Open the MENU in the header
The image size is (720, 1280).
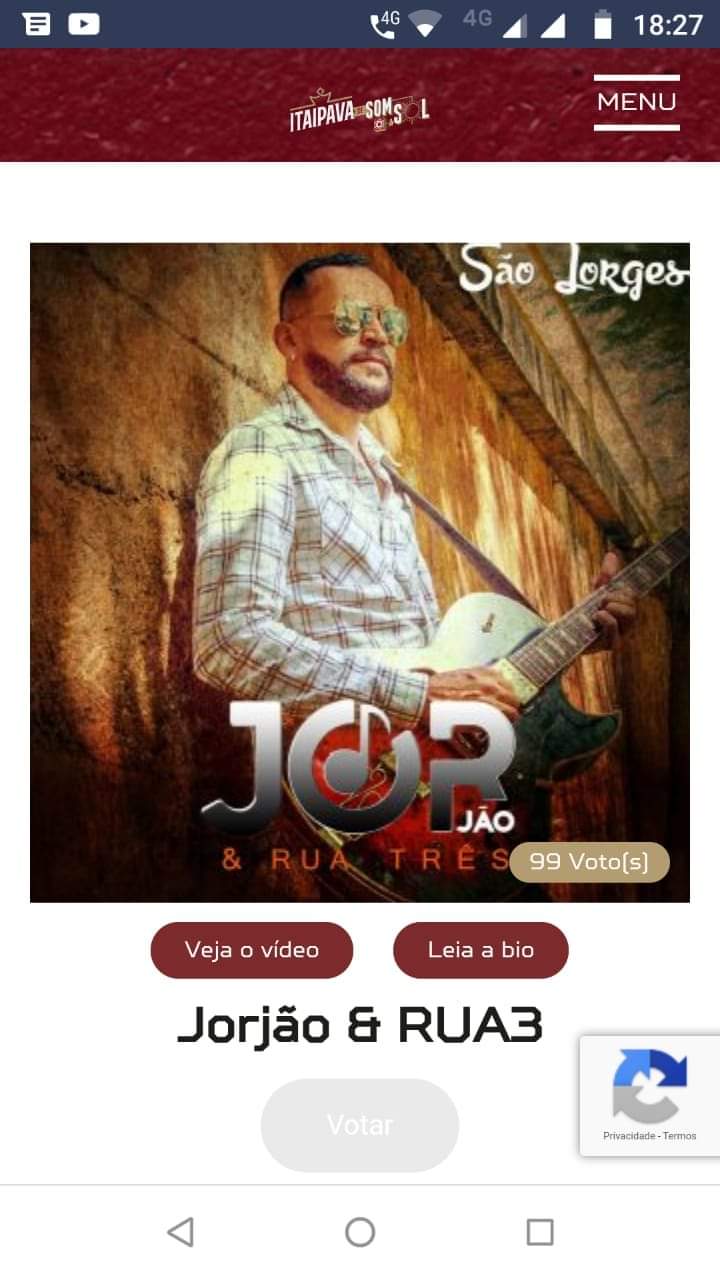coord(637,102)
